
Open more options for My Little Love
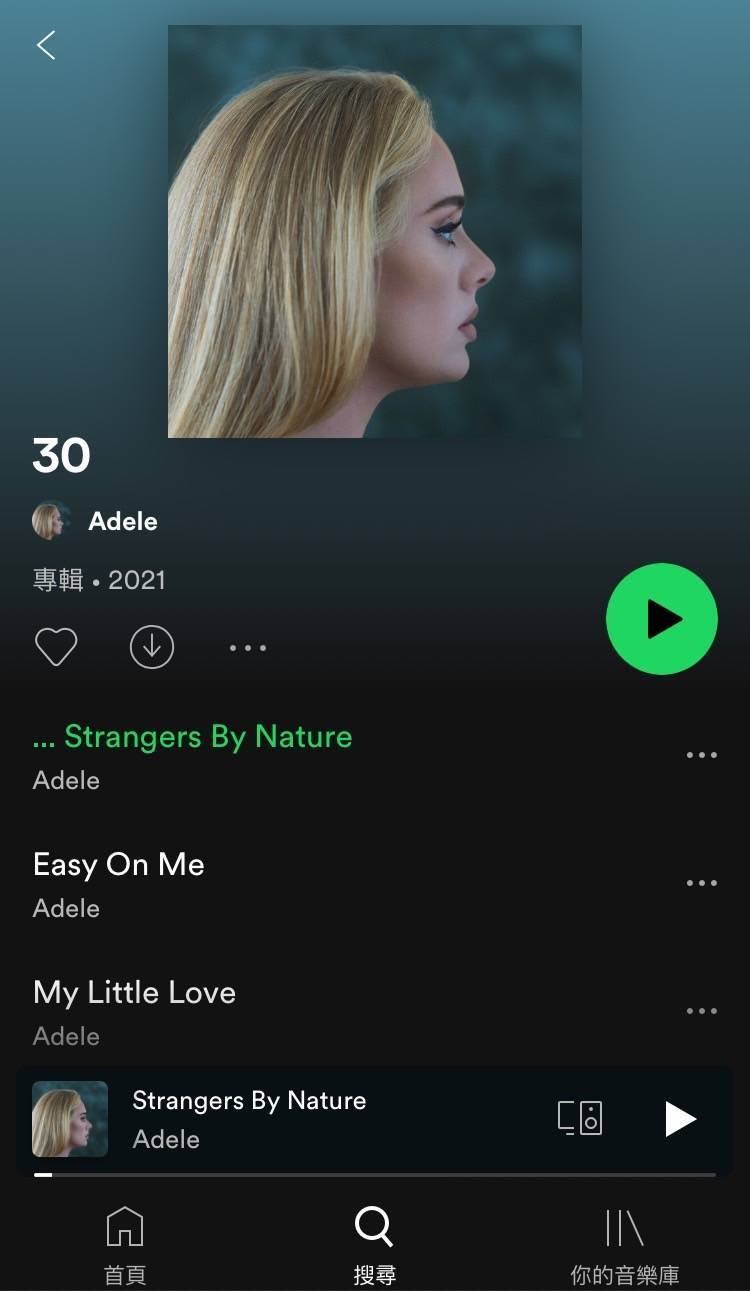[702, 1011]
